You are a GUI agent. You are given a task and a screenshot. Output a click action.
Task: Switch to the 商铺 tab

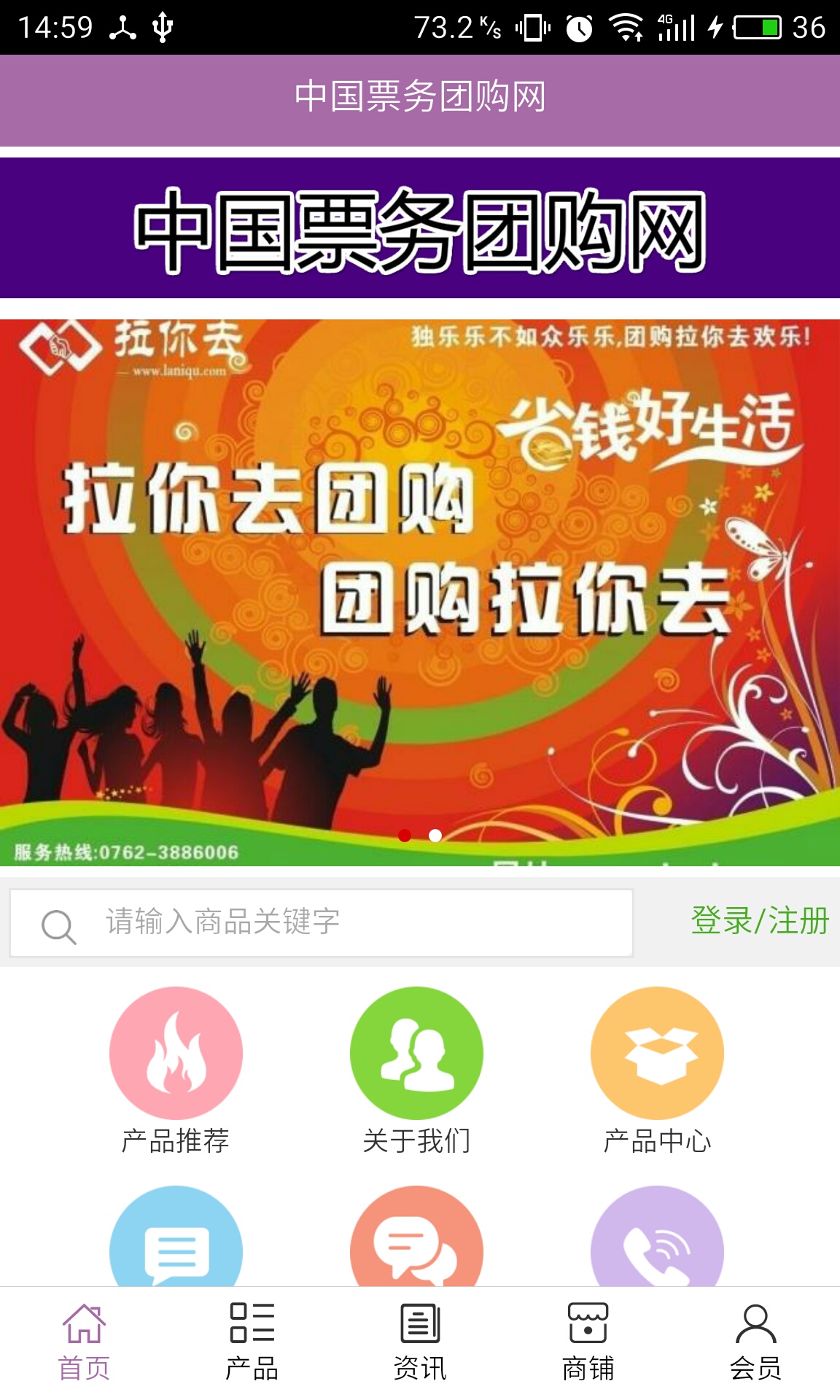coord(588,1342)
